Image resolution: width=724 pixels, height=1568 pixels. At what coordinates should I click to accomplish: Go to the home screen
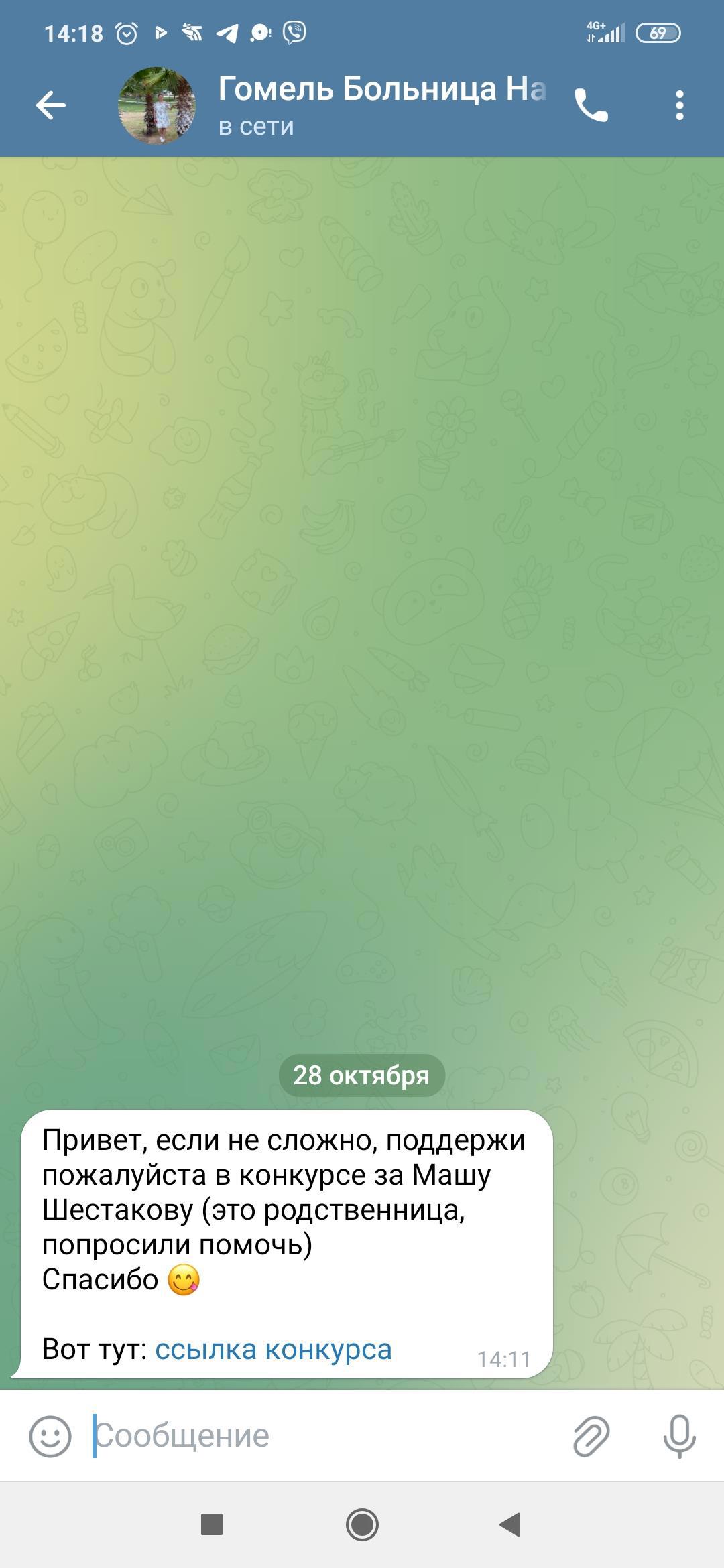click(x=362, y=1525)
